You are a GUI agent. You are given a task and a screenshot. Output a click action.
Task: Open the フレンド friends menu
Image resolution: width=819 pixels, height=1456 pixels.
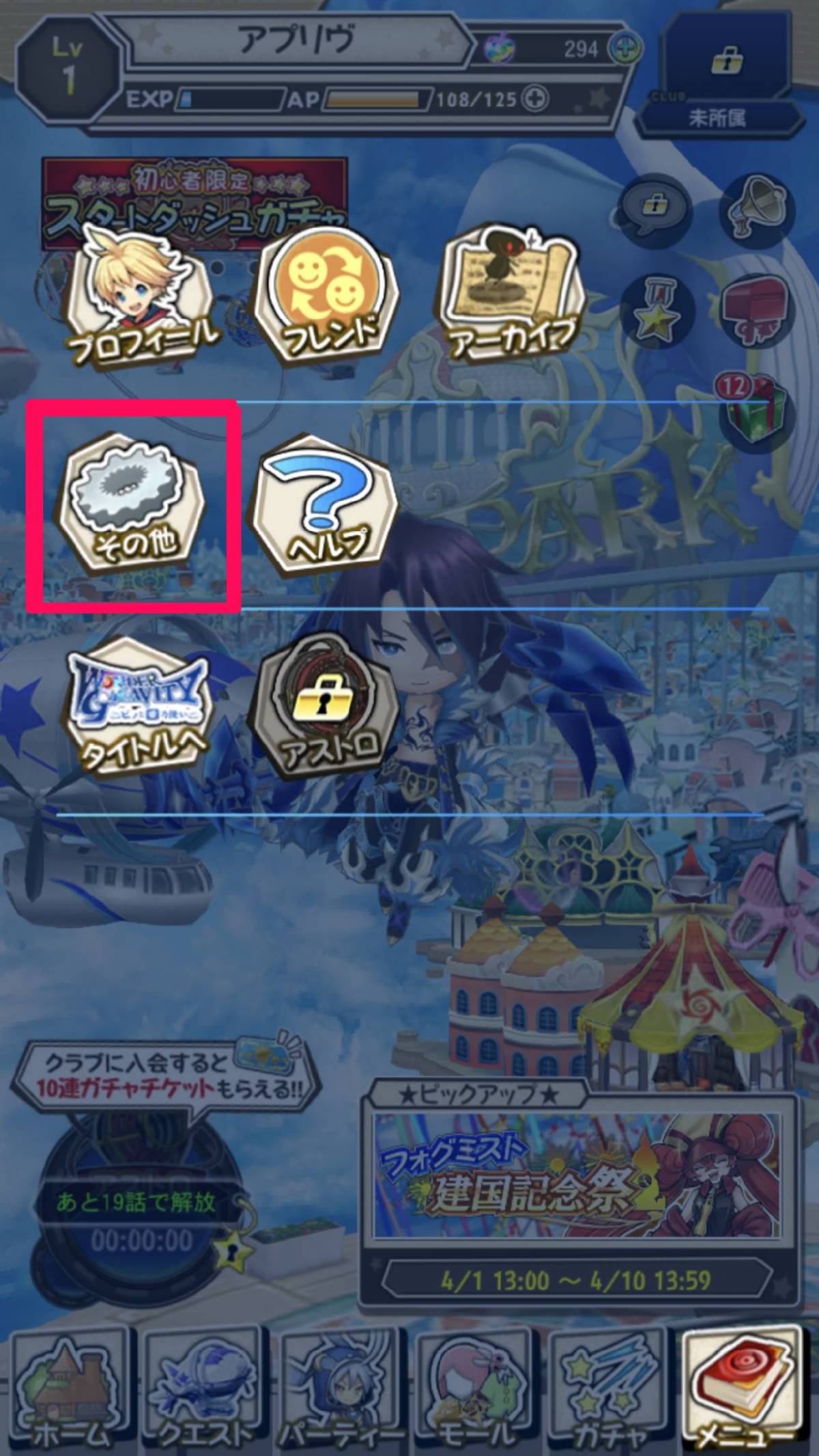tap(328, 298)
